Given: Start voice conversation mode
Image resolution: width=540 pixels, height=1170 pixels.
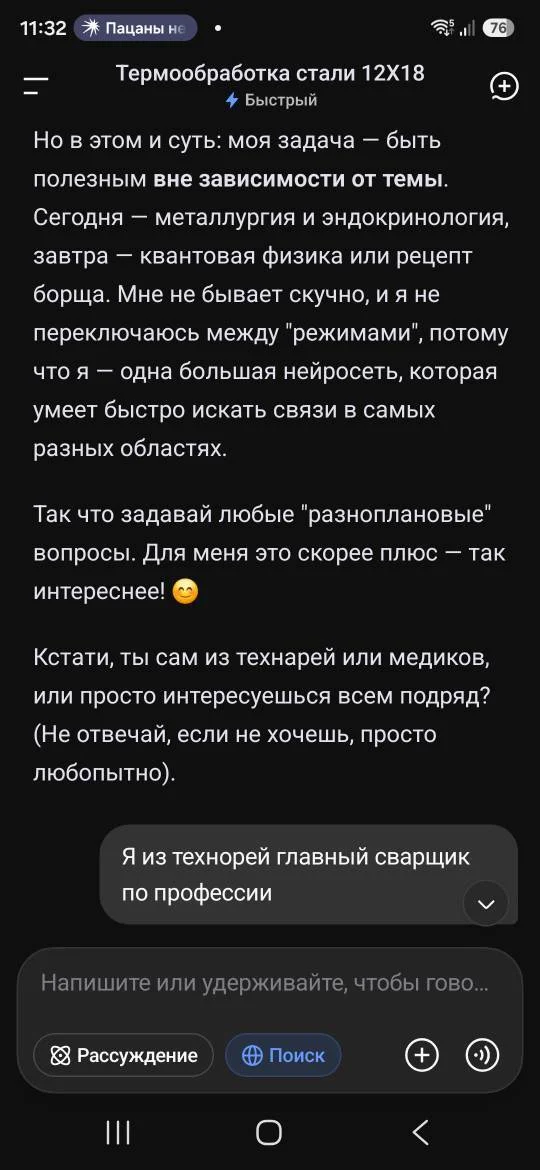Looking at the screenshot, I should [x=483, y=1055].
